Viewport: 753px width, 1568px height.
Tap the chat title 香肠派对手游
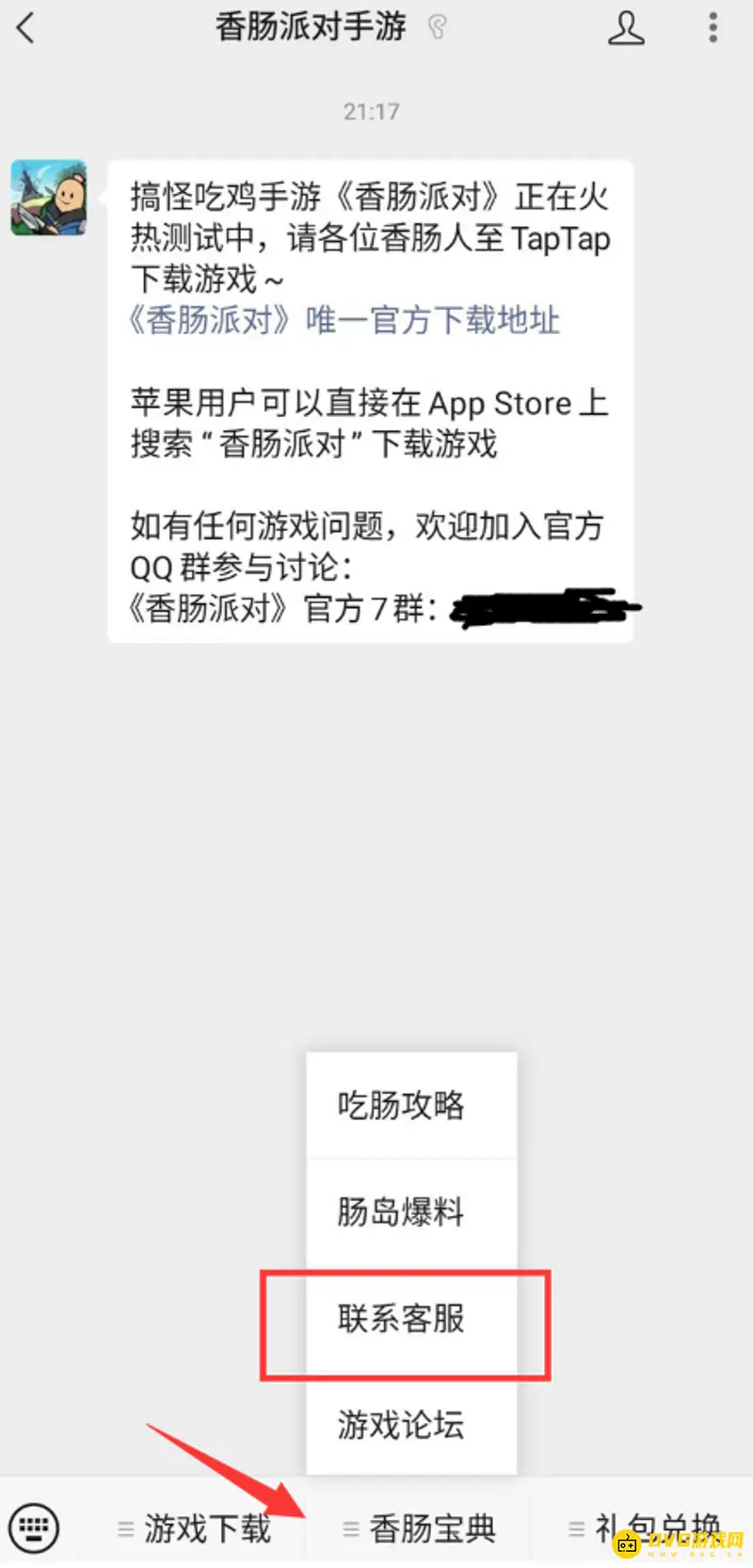(311, 28)
